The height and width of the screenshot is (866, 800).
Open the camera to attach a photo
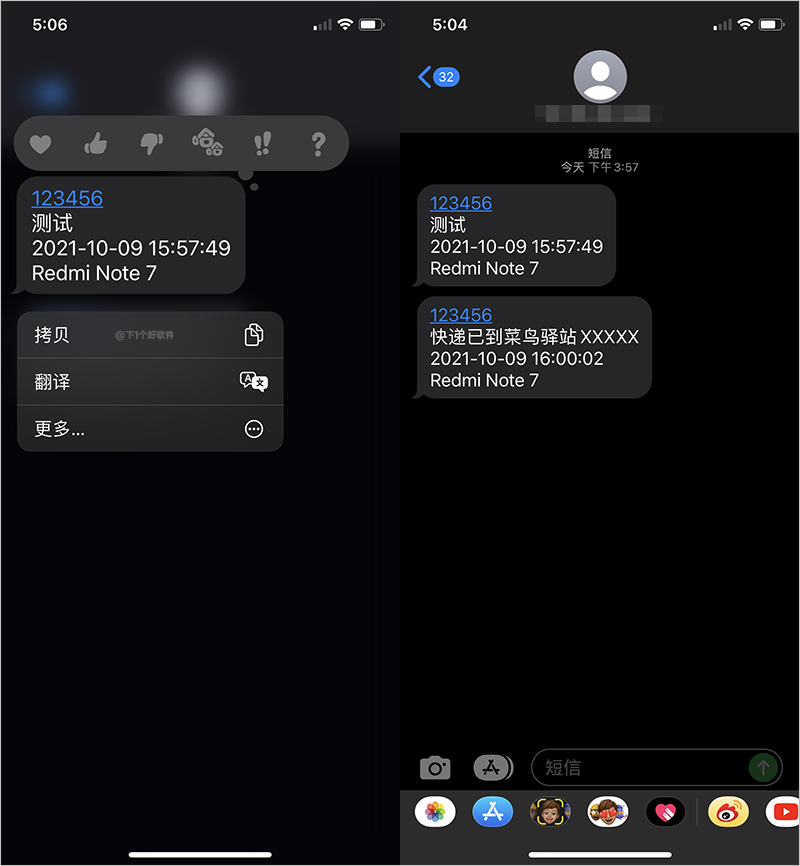tap(435, 767)
